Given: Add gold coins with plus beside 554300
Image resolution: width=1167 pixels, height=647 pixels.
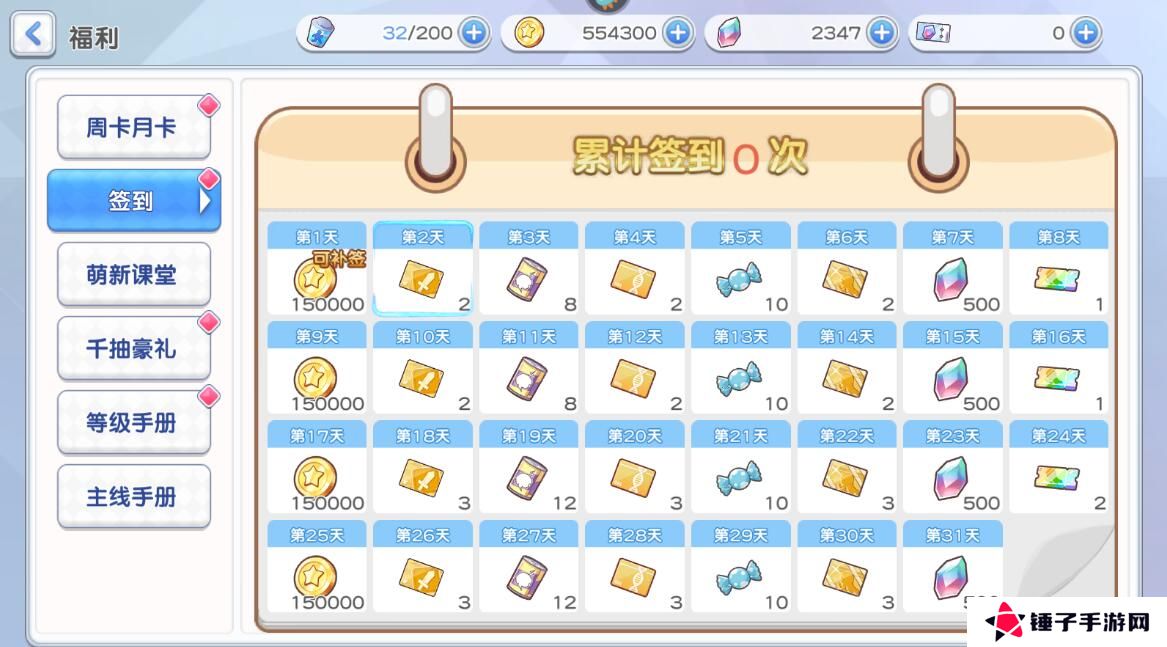Looking at the screenshot, I should [x=678, y=33].
